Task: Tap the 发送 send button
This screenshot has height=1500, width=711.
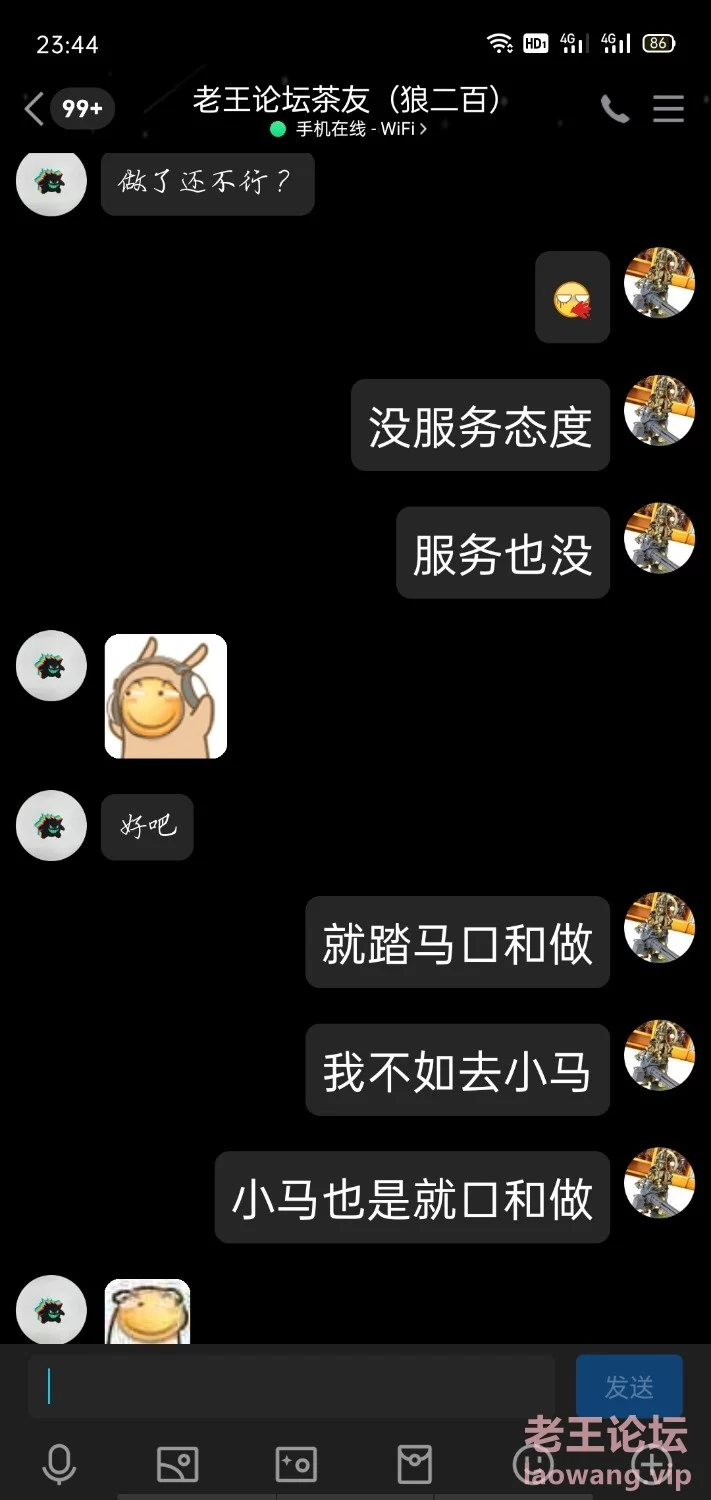Action: 629,1387
